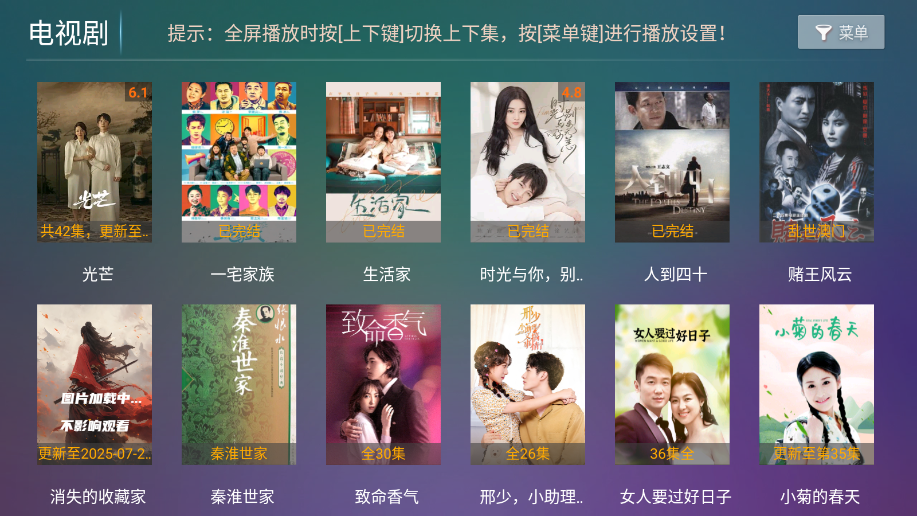Open the series 人到四十
Image resolution: width=917 pixels, height=516 pixels.
[x=672, y=163]
